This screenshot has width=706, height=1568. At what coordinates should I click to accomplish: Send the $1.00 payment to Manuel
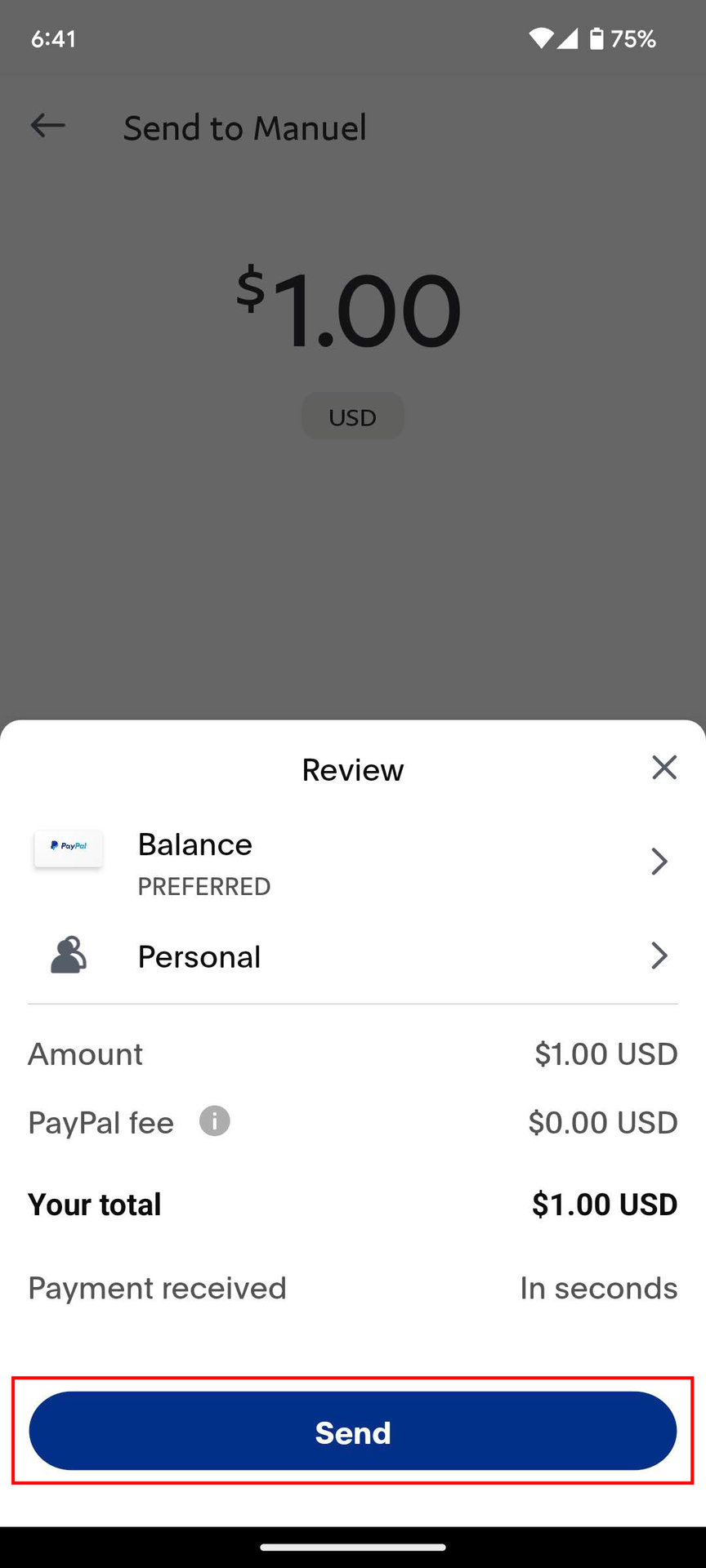pyautogui.click(x=352, y=1432)
